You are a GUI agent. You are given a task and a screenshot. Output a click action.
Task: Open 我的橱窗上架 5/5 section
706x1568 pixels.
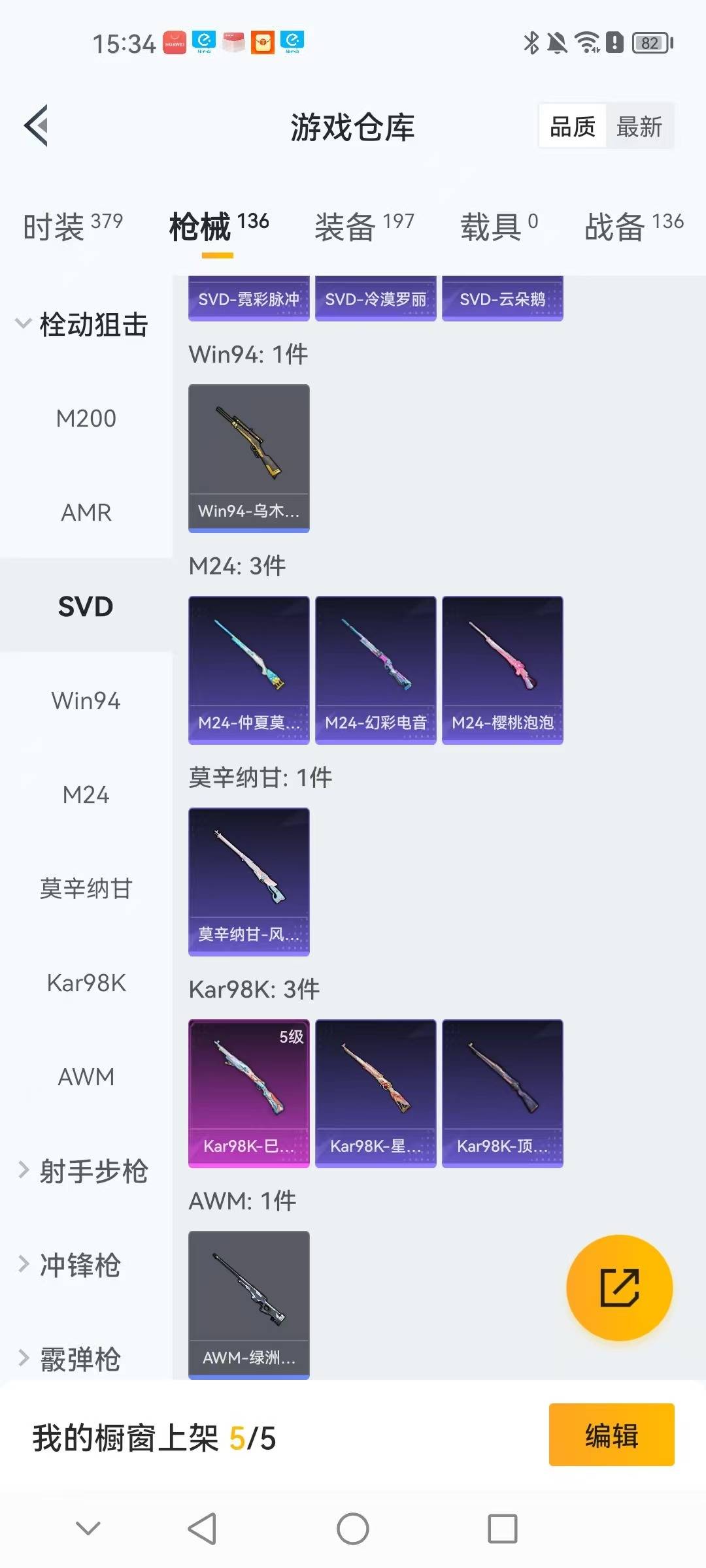pos(154,1435)
